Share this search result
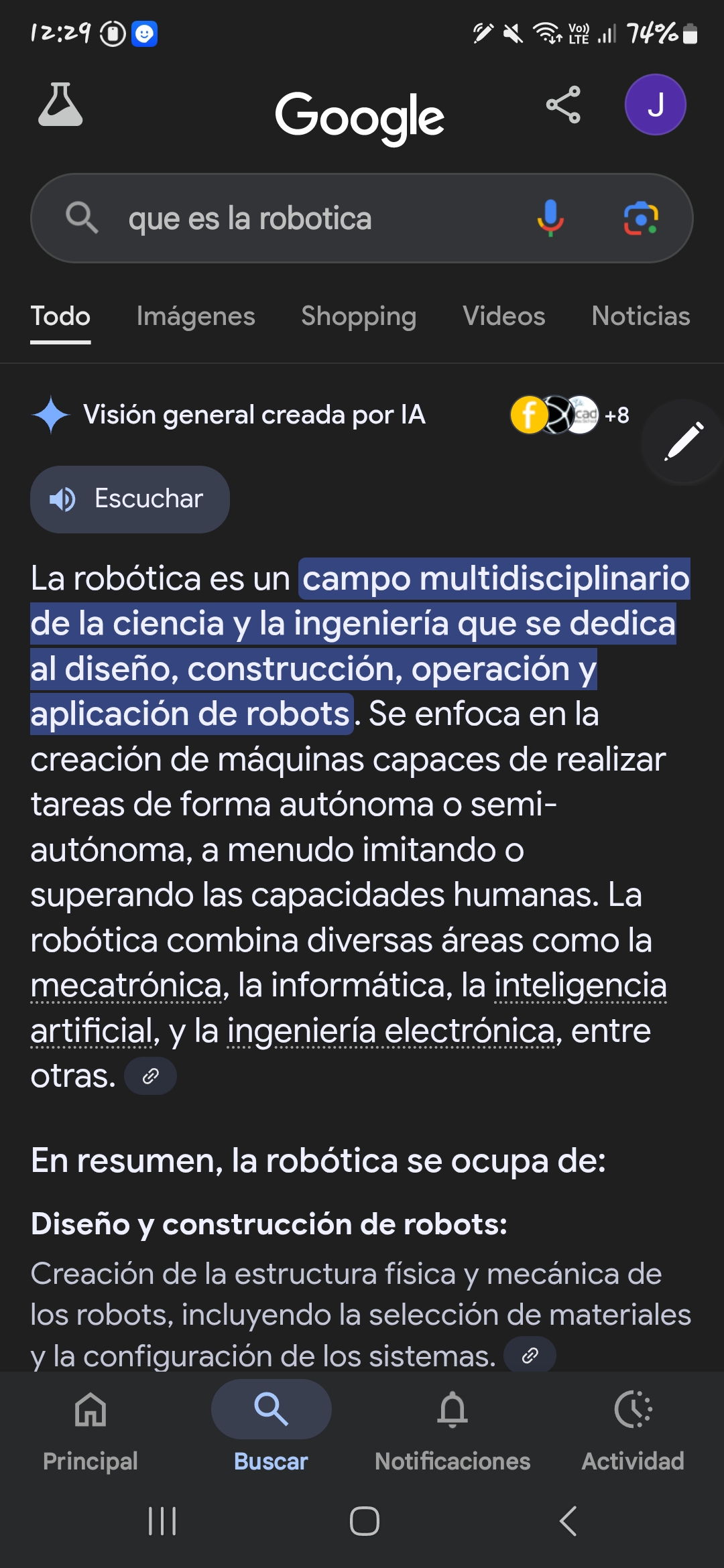Screen dimensions: 724x1568 click(x=563, y=105)
